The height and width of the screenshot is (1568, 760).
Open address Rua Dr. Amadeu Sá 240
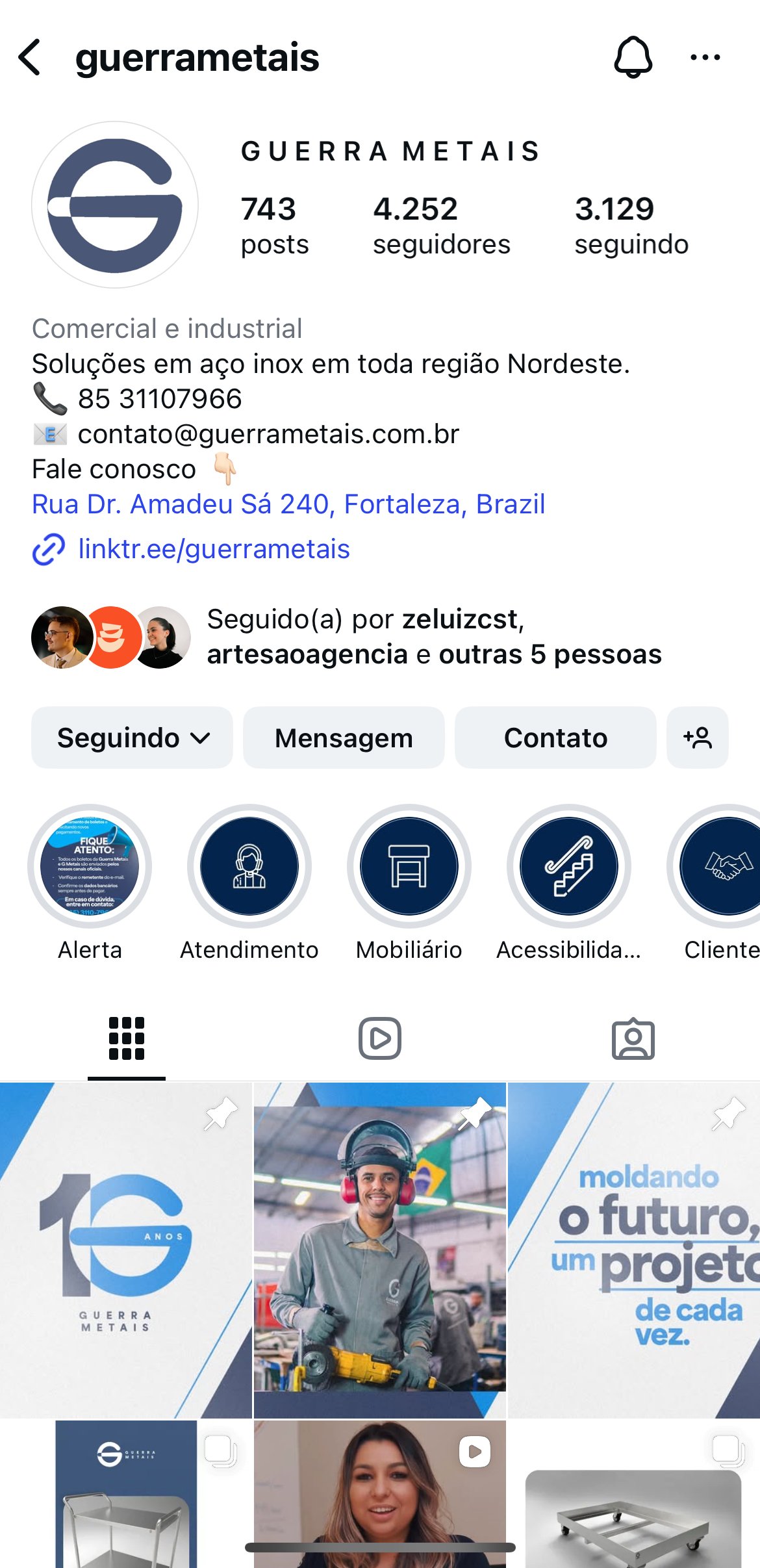[288, 504]
